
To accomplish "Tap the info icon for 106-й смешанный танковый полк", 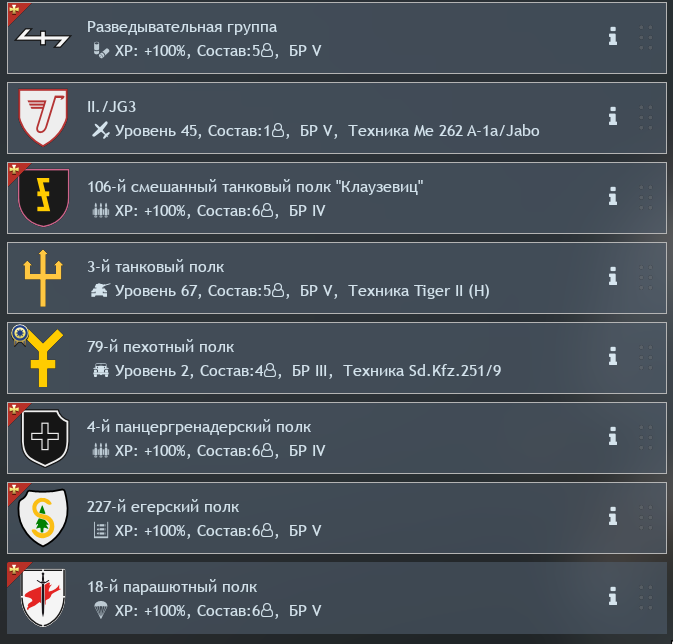I will [613, 197].
